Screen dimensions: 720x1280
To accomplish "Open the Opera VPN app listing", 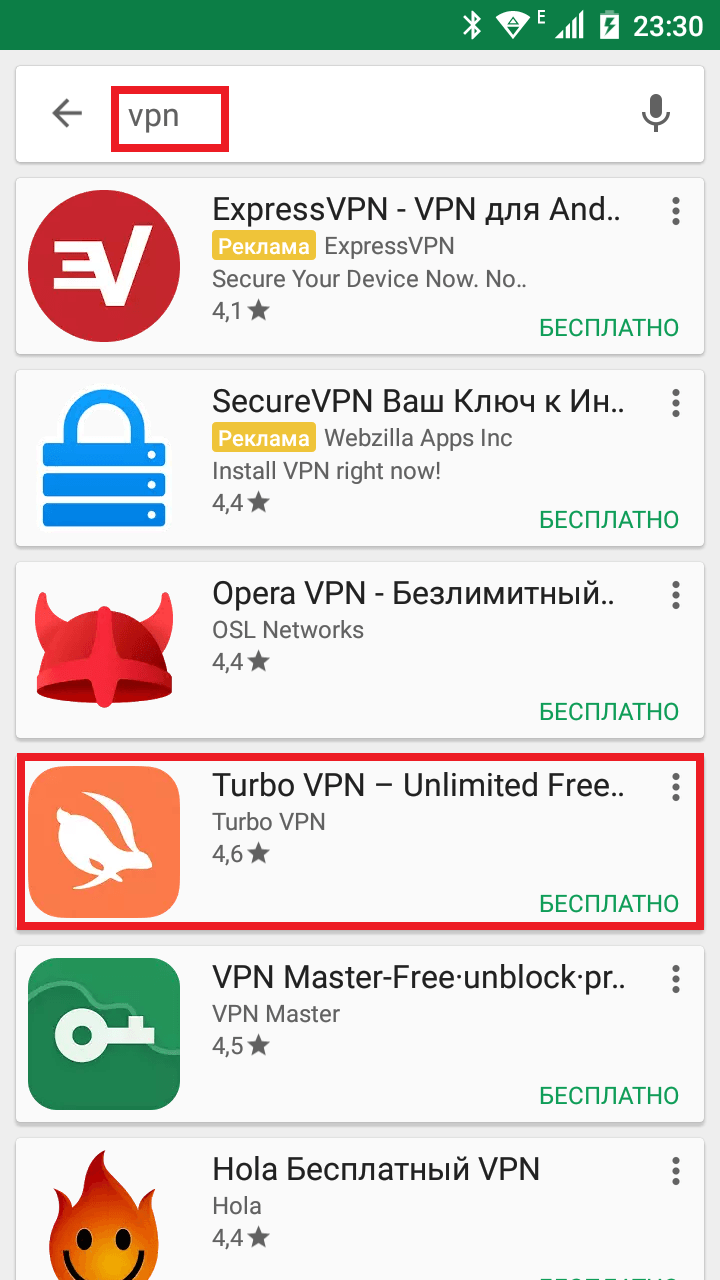I will click(360, 649).
